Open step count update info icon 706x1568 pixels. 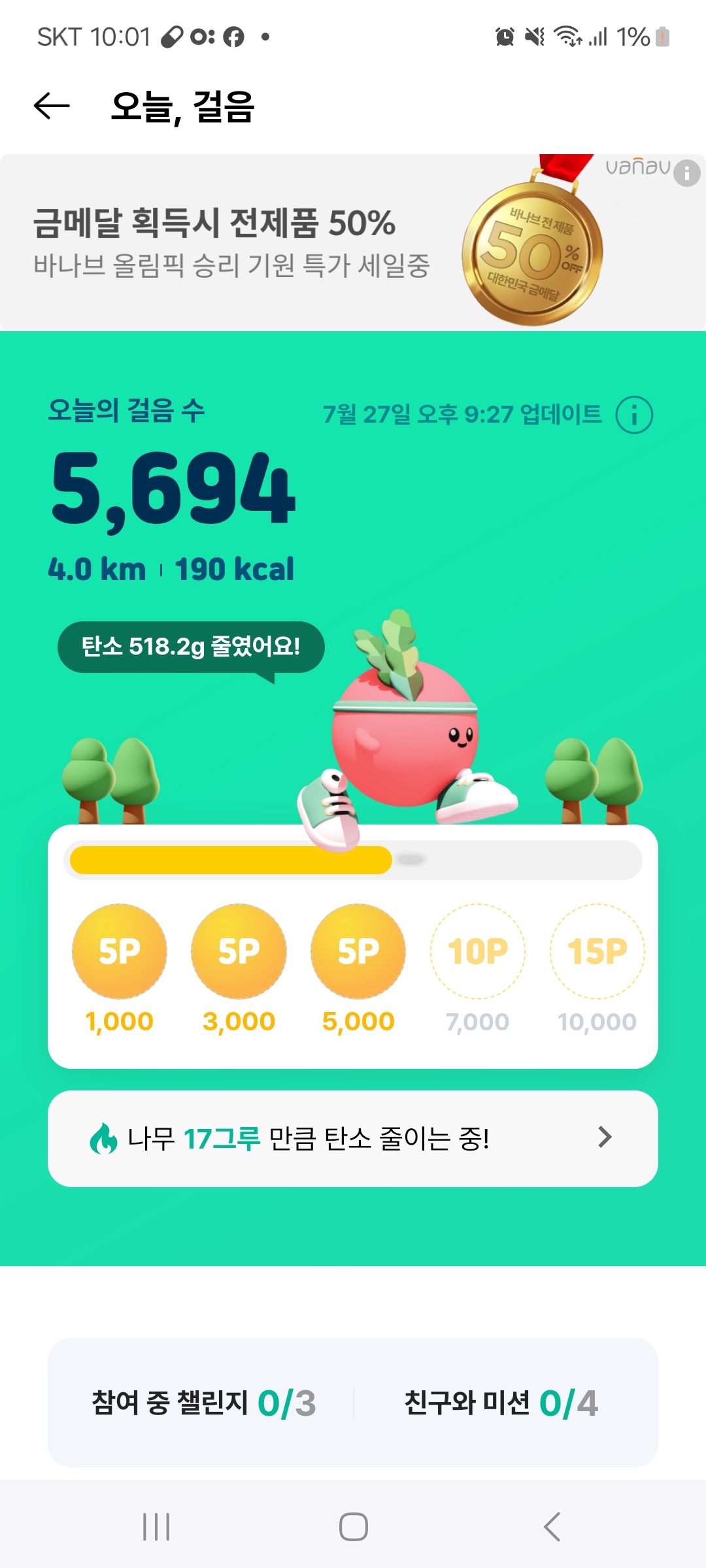click(x=634, y=415)
